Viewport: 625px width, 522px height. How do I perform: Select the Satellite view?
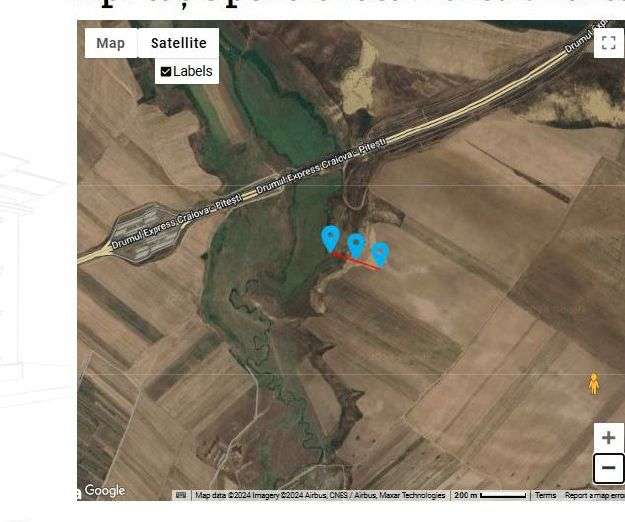click(178, 43)
